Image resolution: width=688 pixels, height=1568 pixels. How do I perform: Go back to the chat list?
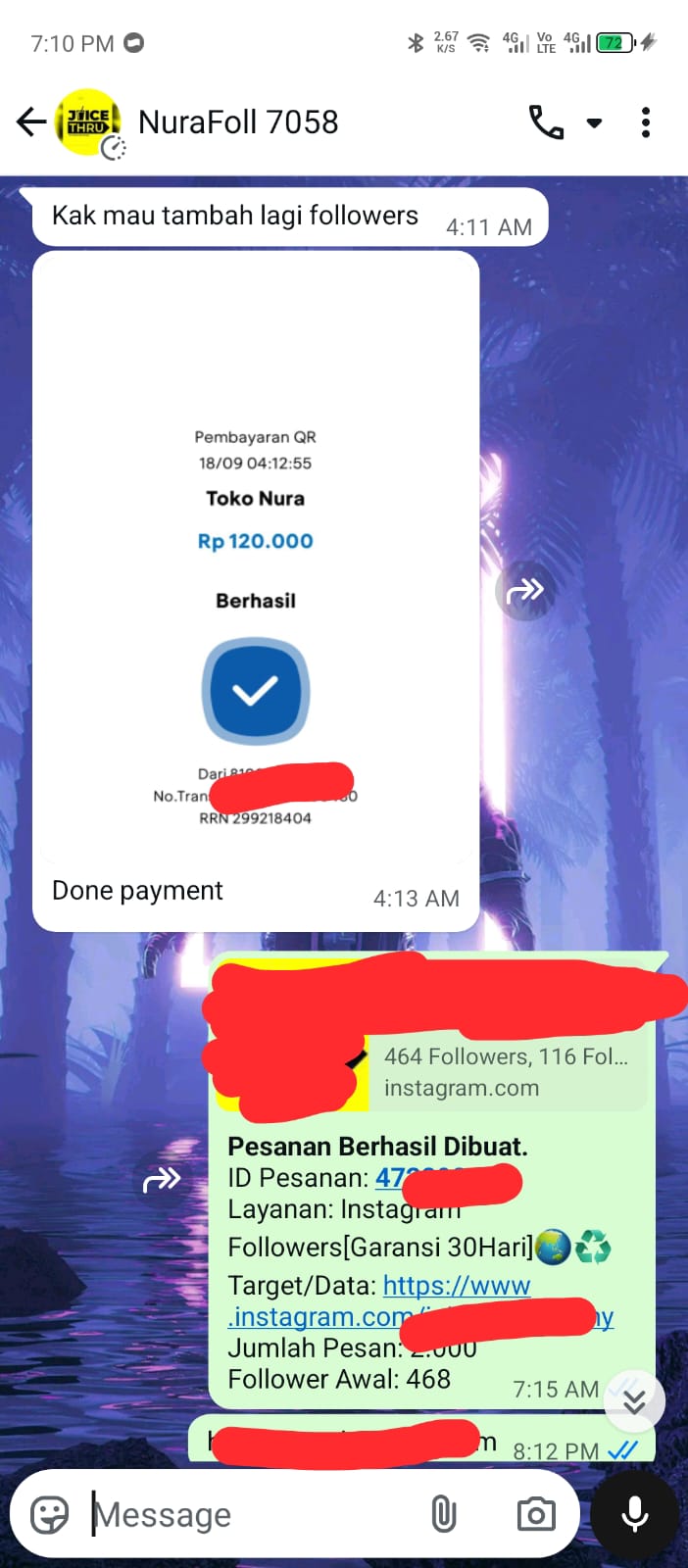tap(31, 122)
